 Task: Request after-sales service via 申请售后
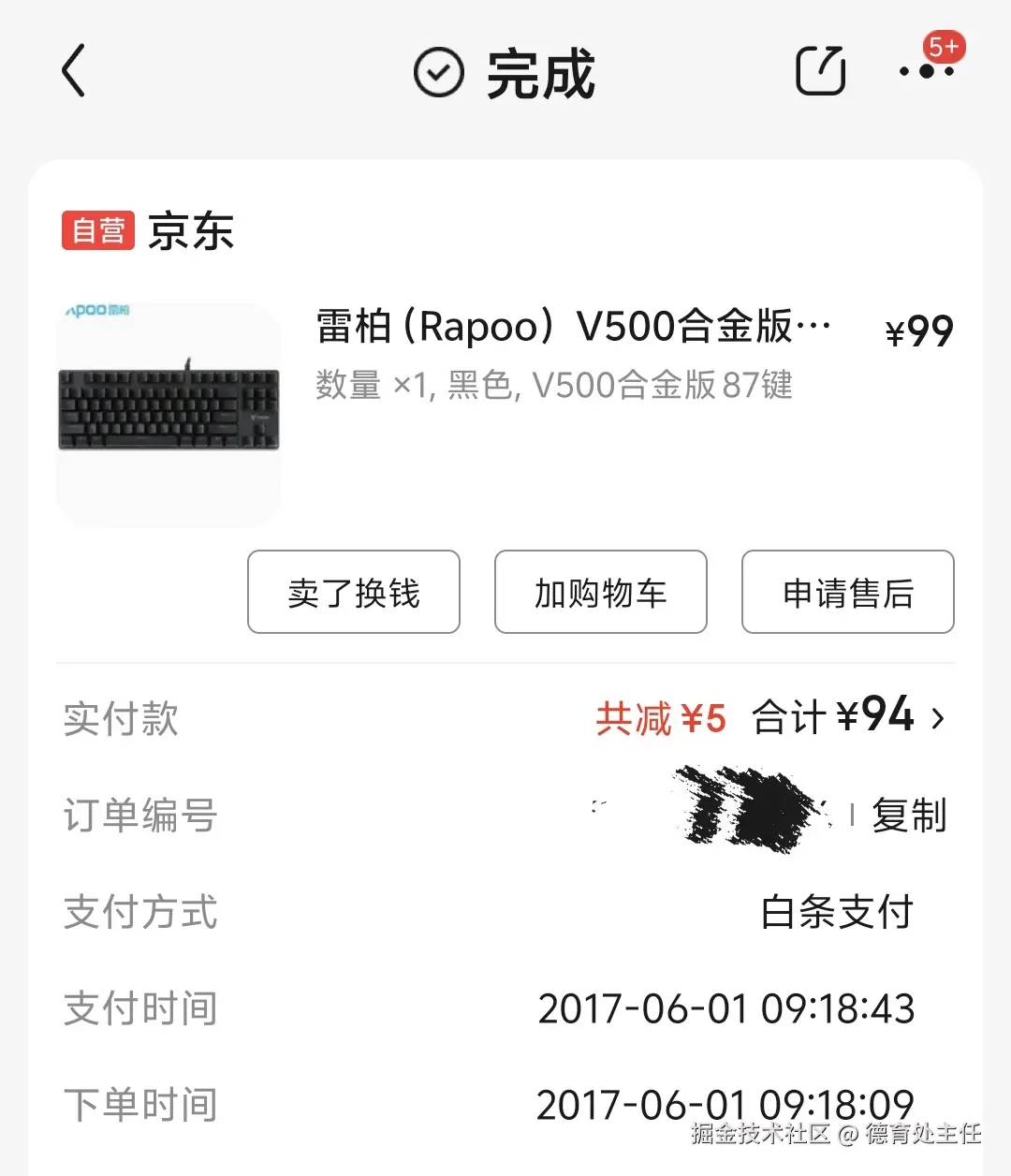[847, 593]
